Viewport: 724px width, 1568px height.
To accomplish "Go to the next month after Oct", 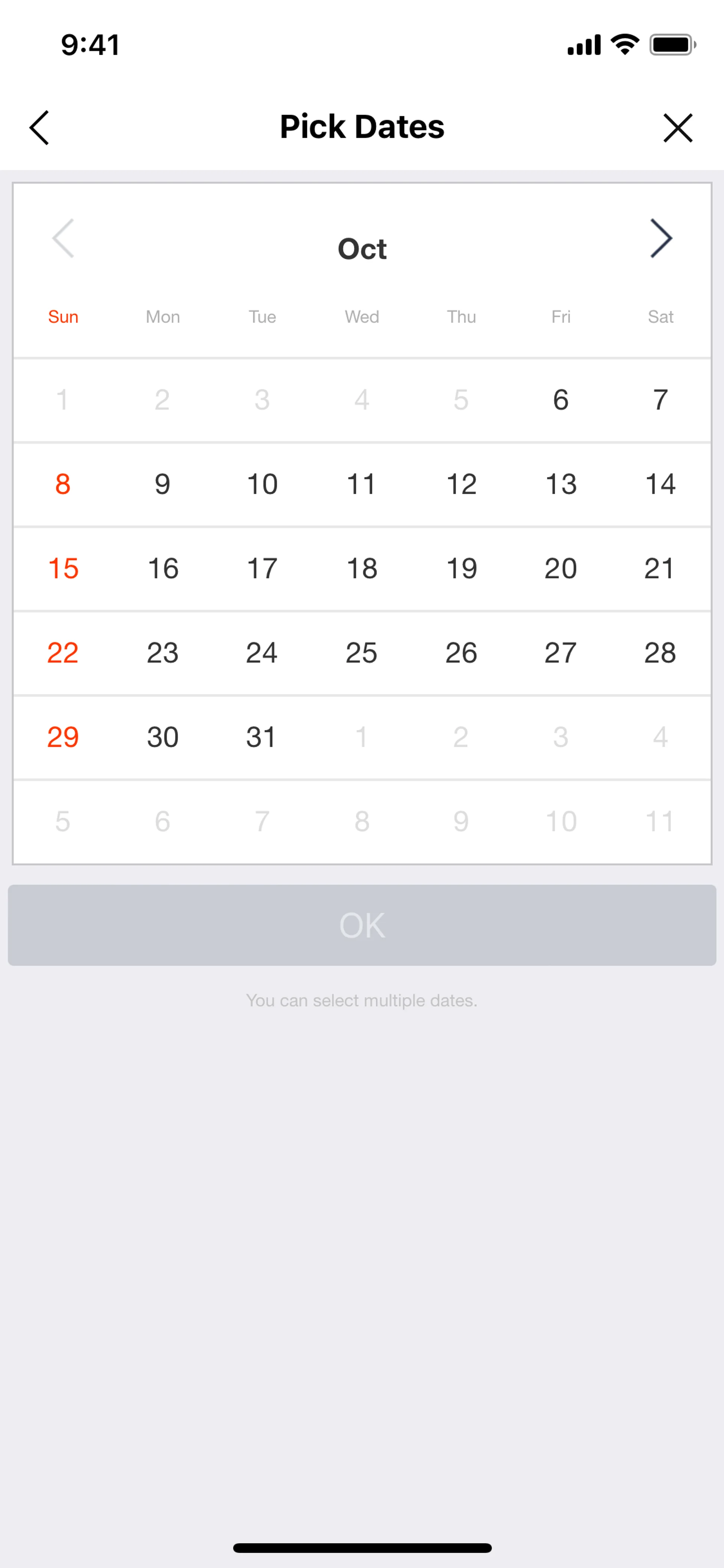I will pyautogui.click(x=661, y=239).
